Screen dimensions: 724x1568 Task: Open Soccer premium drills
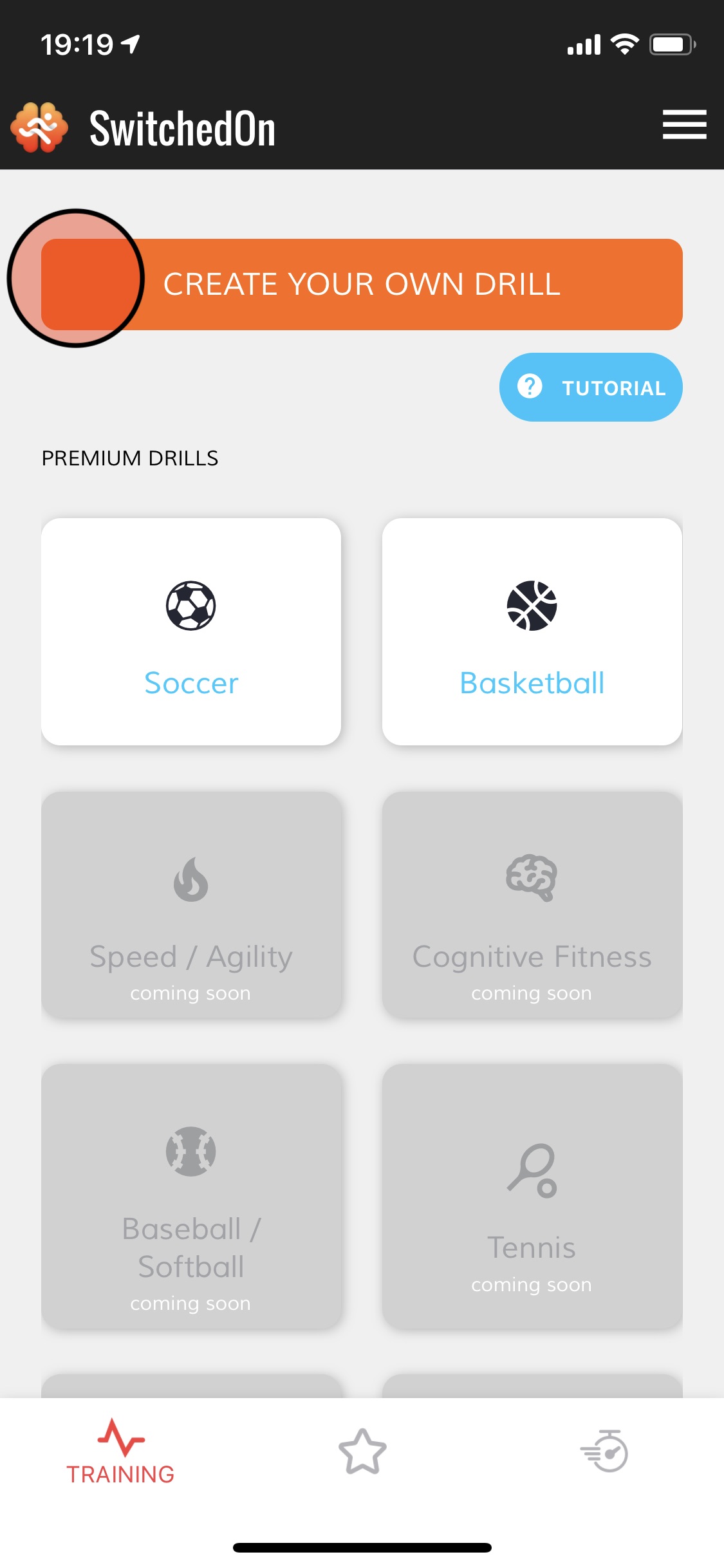pos(191,631)
